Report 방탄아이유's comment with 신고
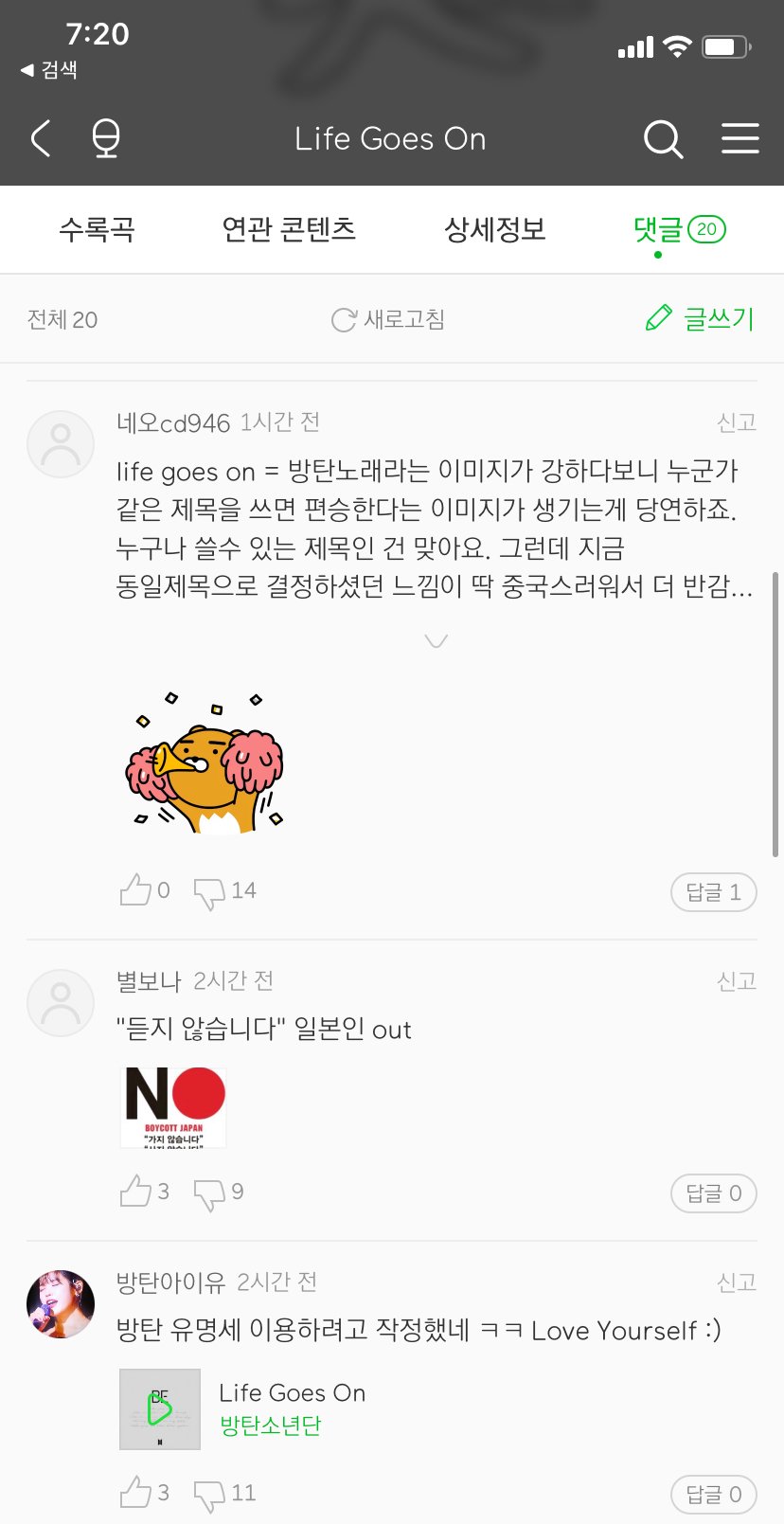 [x=736, y=1282]
